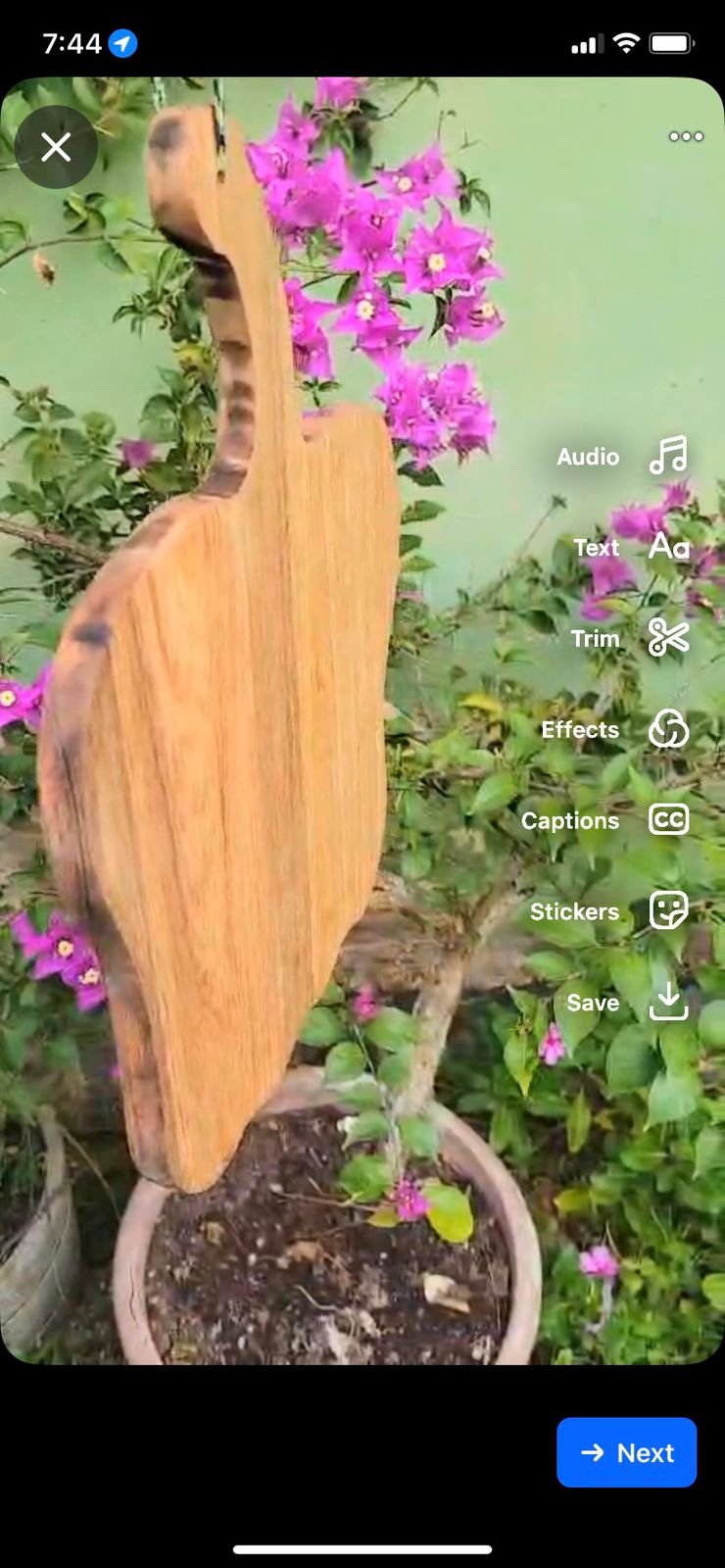Continue with the Next button
Viewport: 725px width, 1568px height.
[x=627, y=1452]
